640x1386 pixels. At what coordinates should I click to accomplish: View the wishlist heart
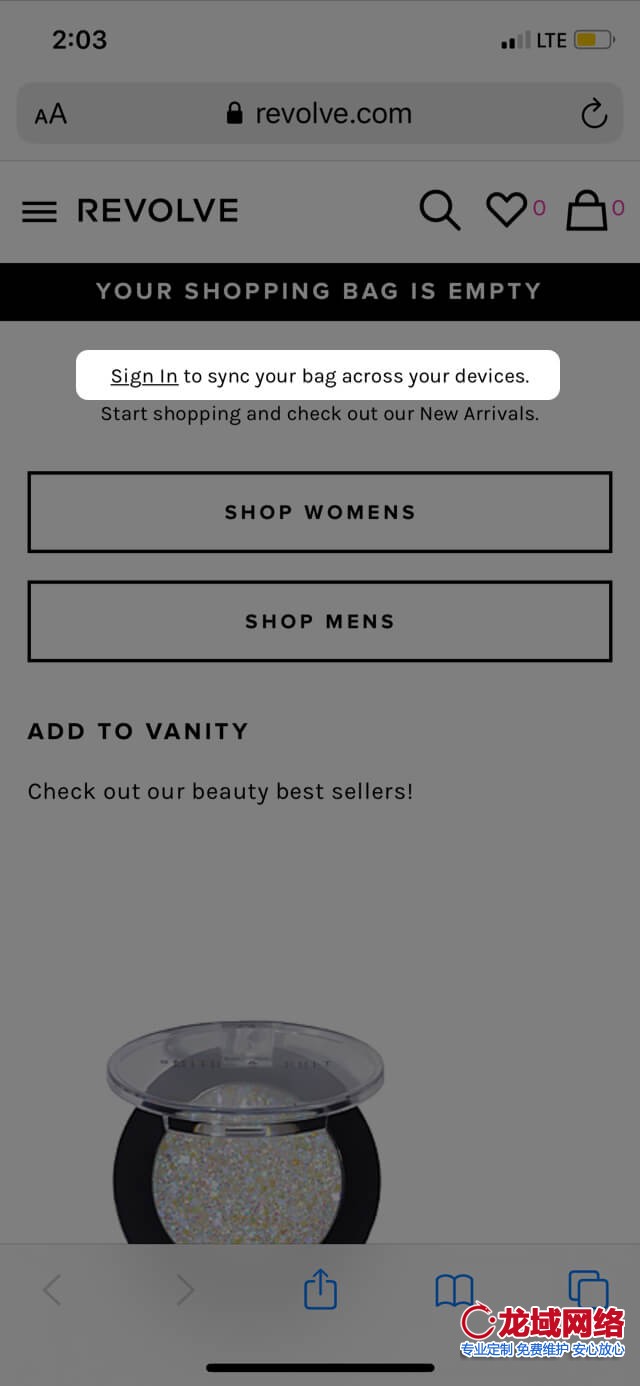pyautogui.click(x=506, y=210)
